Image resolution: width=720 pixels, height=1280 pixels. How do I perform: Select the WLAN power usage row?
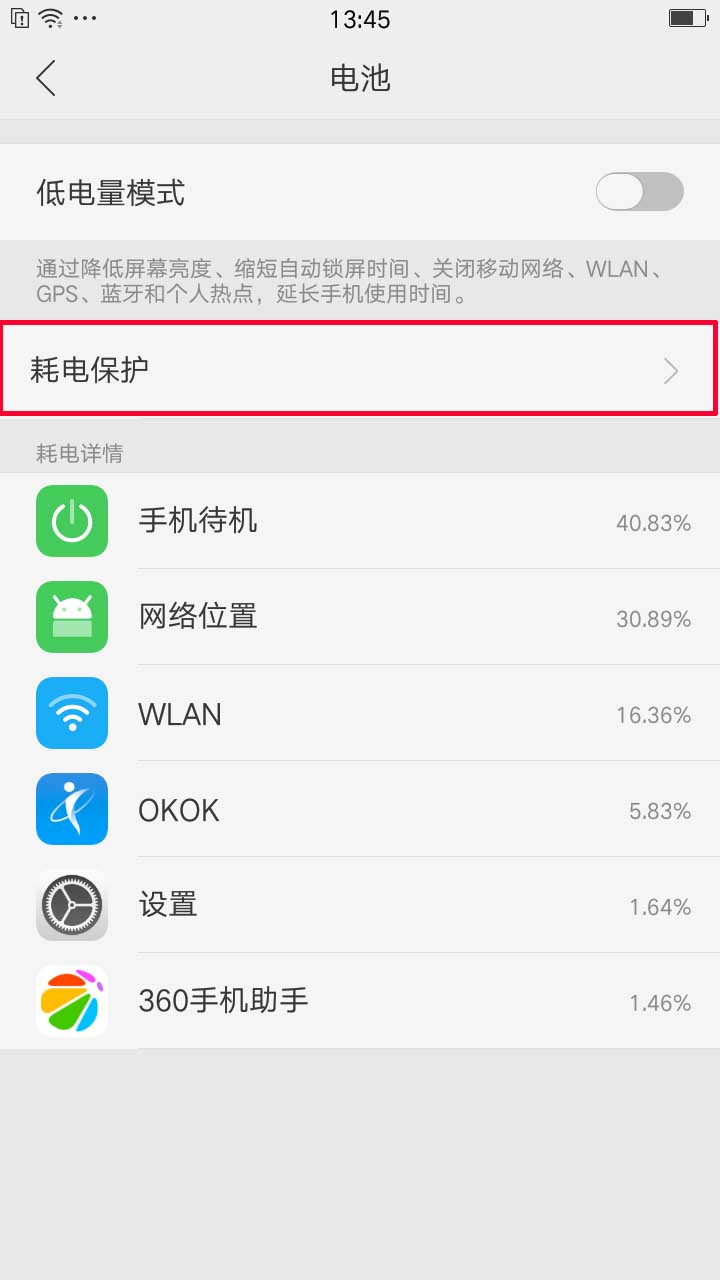pyautogui.click(x=360, y=713)
